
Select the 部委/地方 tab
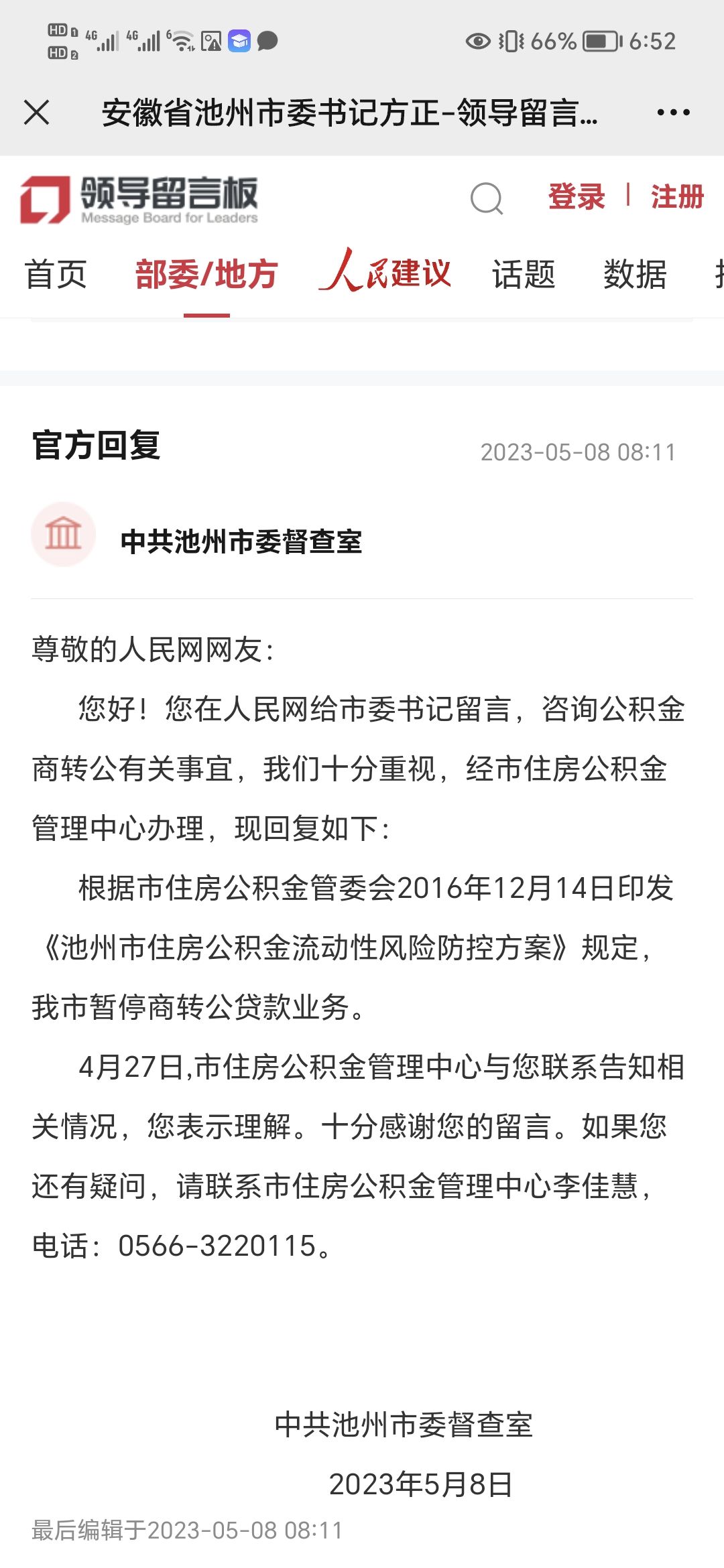(x=206, y=275)
